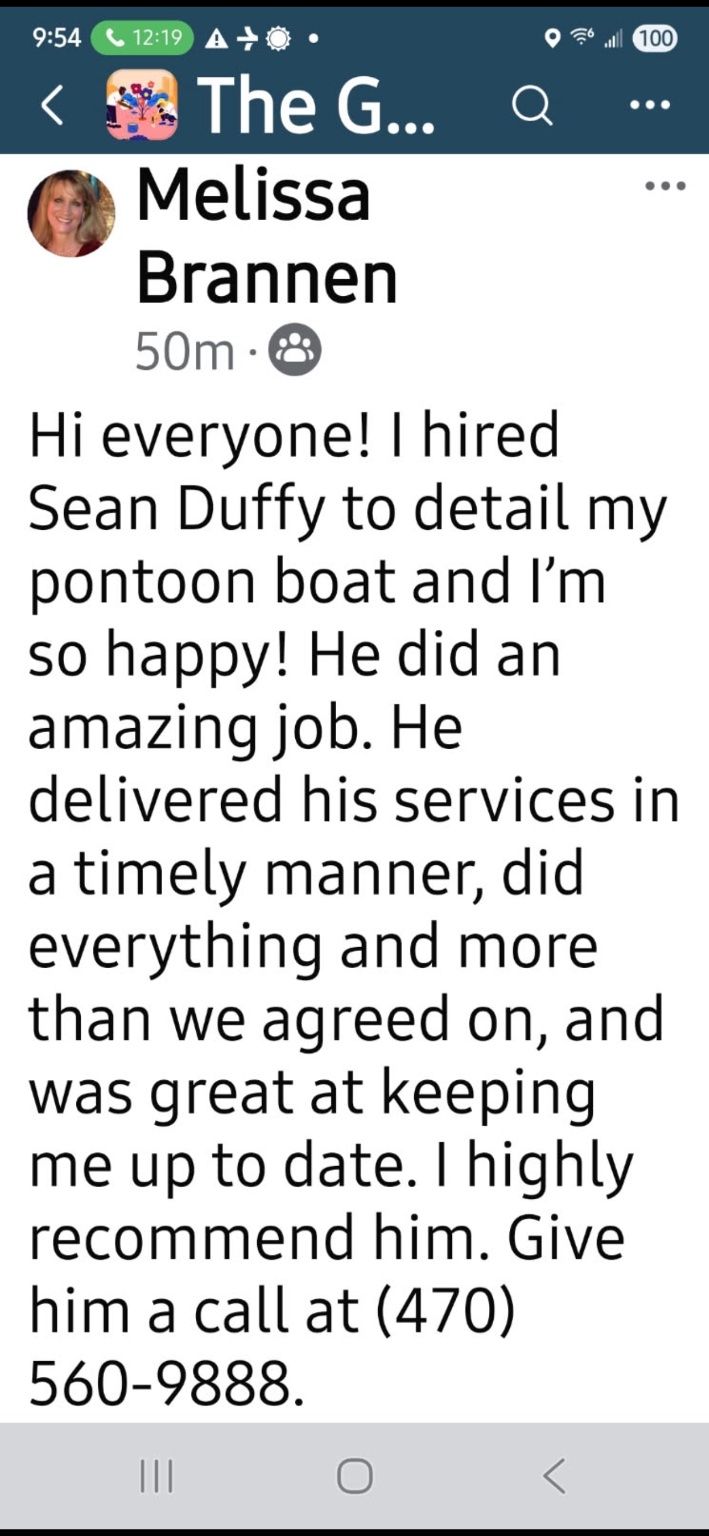The image size is (709, 1536).
Task: Go to the phone's home screen
Action: coord(355,1476)
